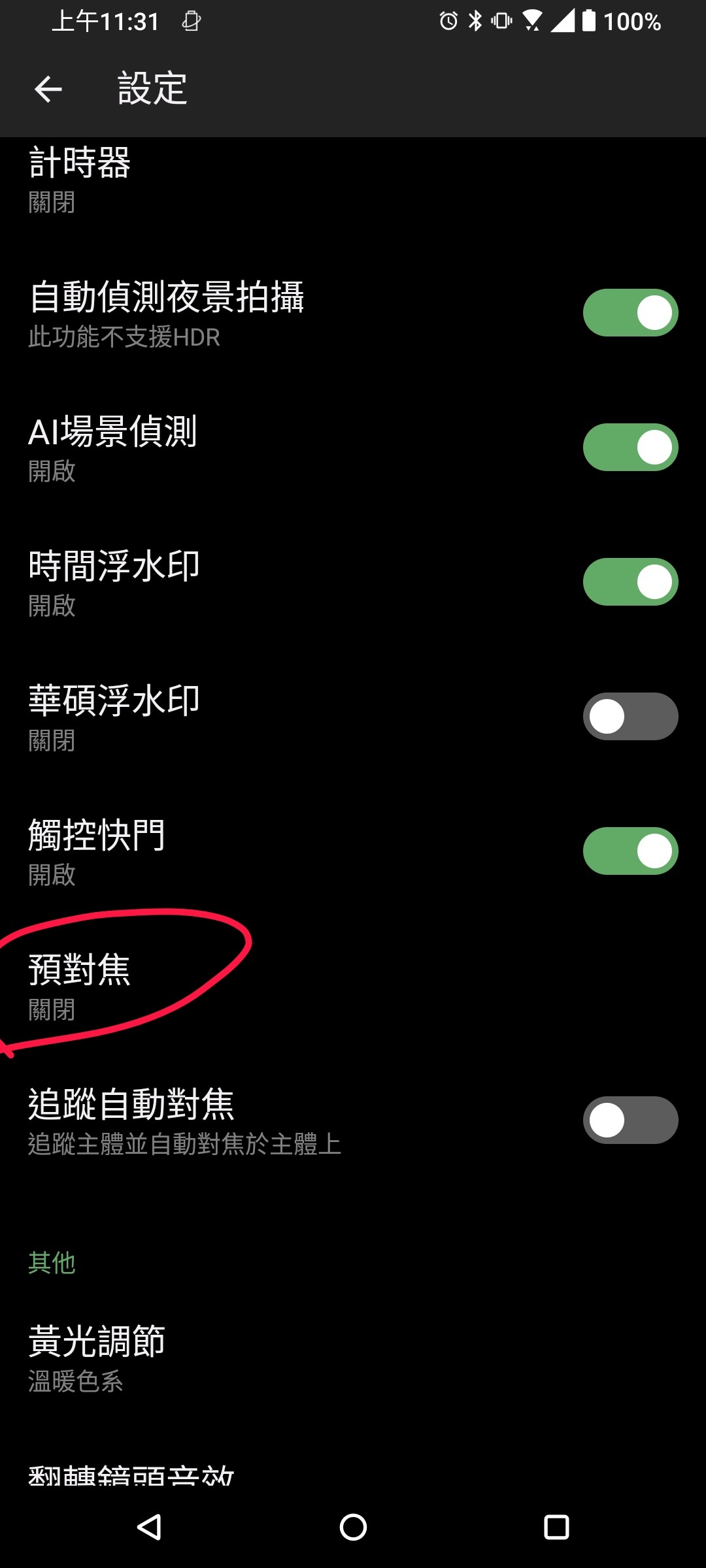Open recent apps from navigation bar
706x1568 pixels.
click(556, 1527)
